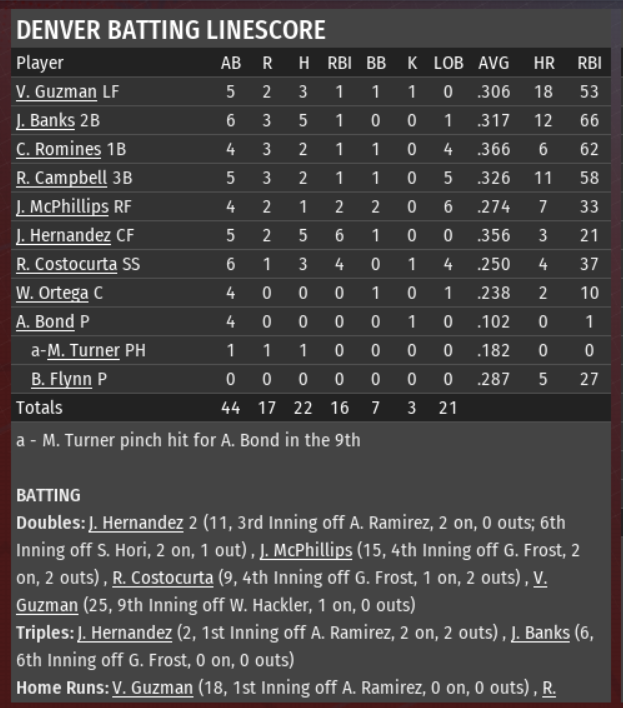The width and height of the screenshot is (623, 708).
Task: Tap V. Guzman link in Home Runs line
Action: click(151, 688)
